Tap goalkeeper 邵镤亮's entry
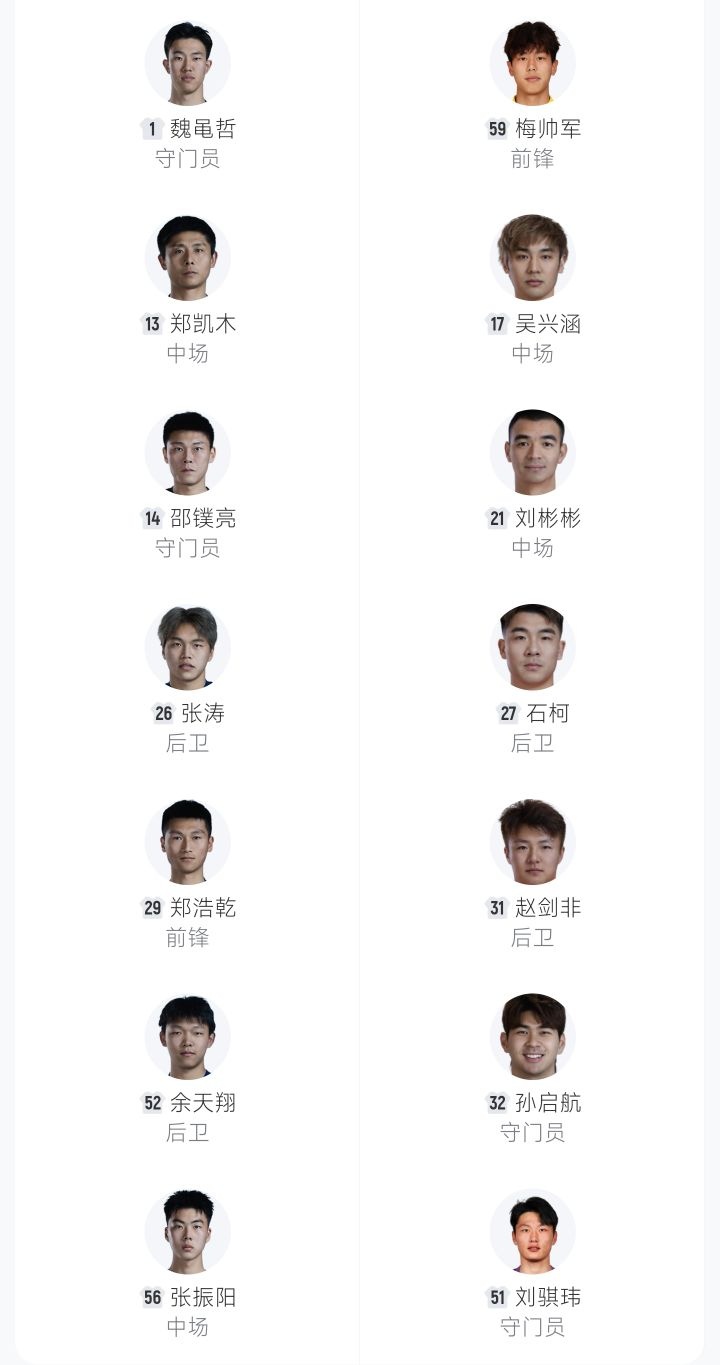720x1365 pixels. 188,453
